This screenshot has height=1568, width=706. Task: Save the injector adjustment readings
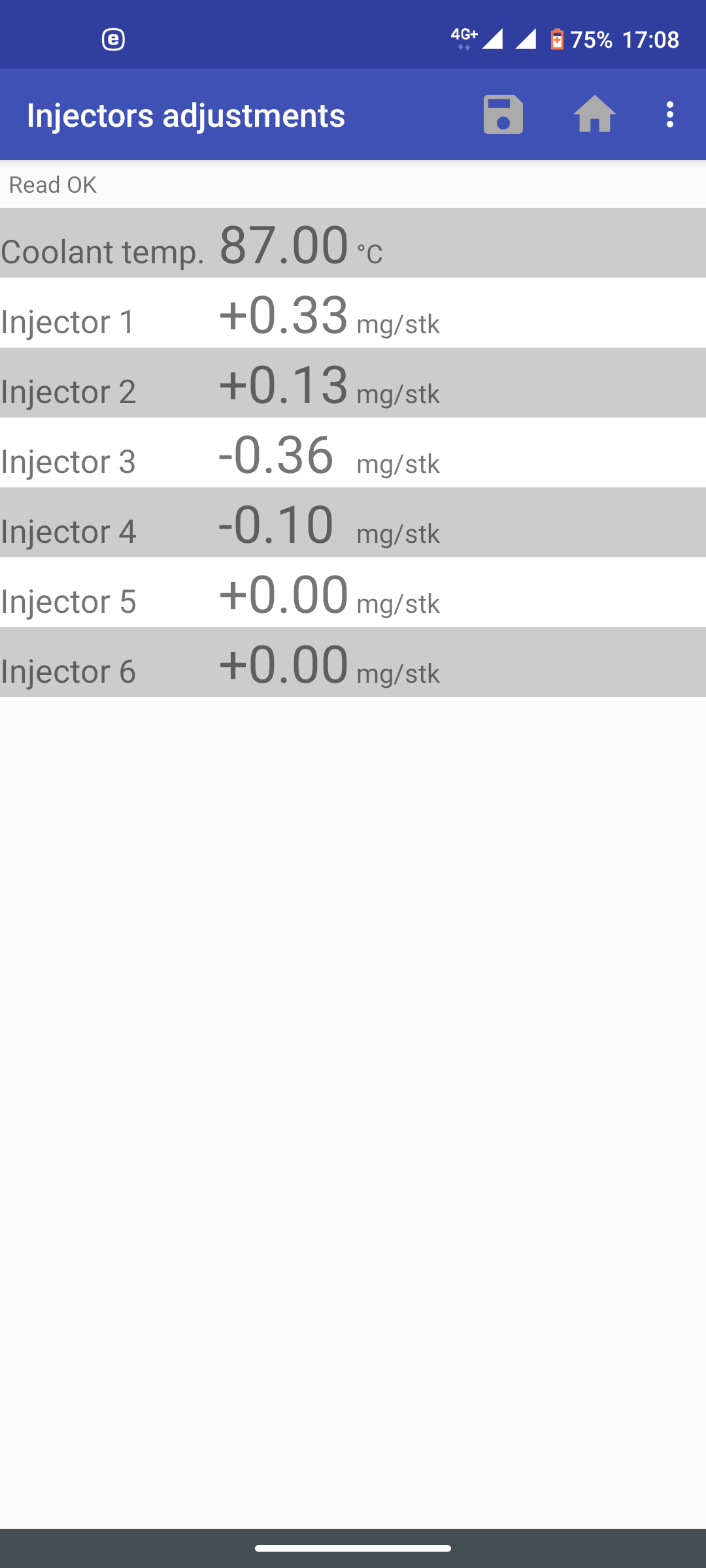click(503, 115)
